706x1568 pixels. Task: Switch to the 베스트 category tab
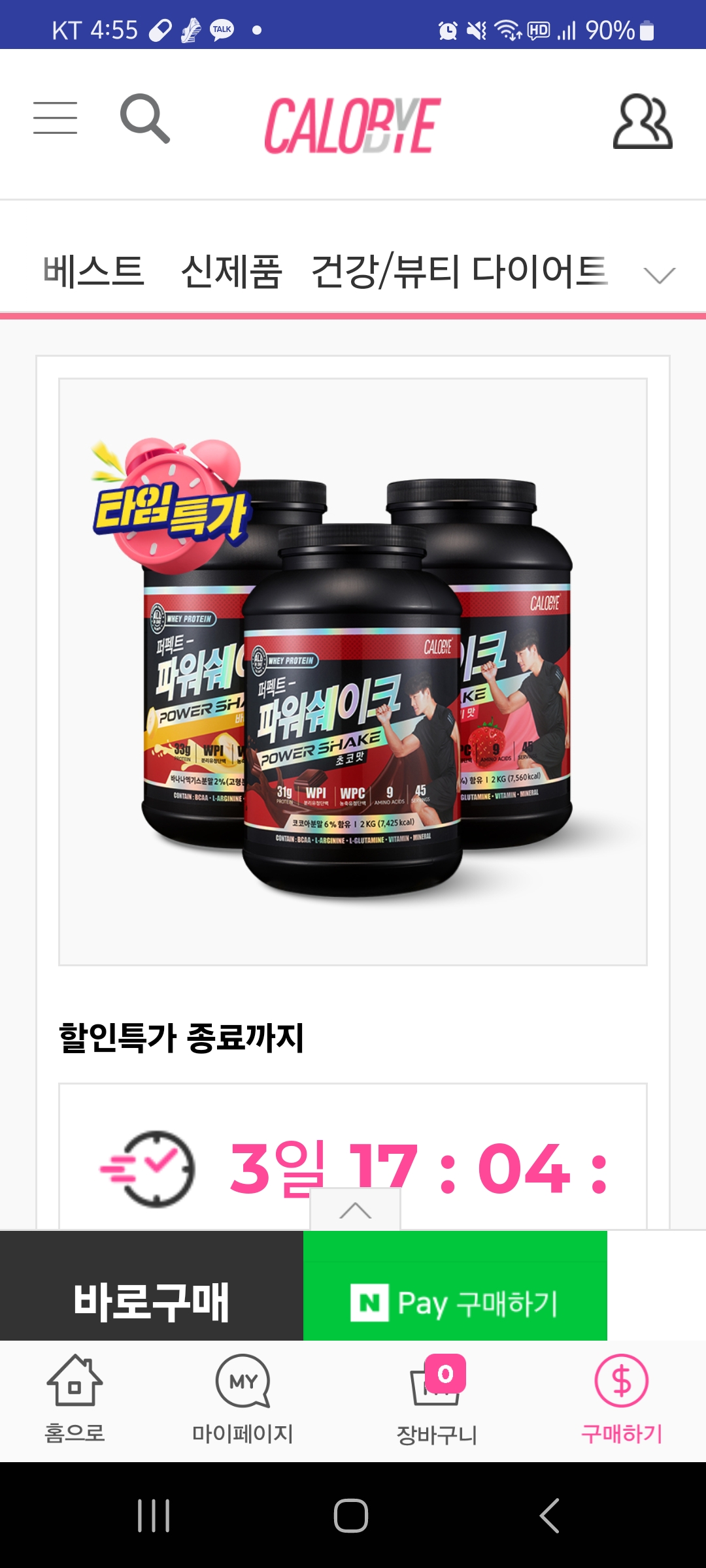(93, 272)
